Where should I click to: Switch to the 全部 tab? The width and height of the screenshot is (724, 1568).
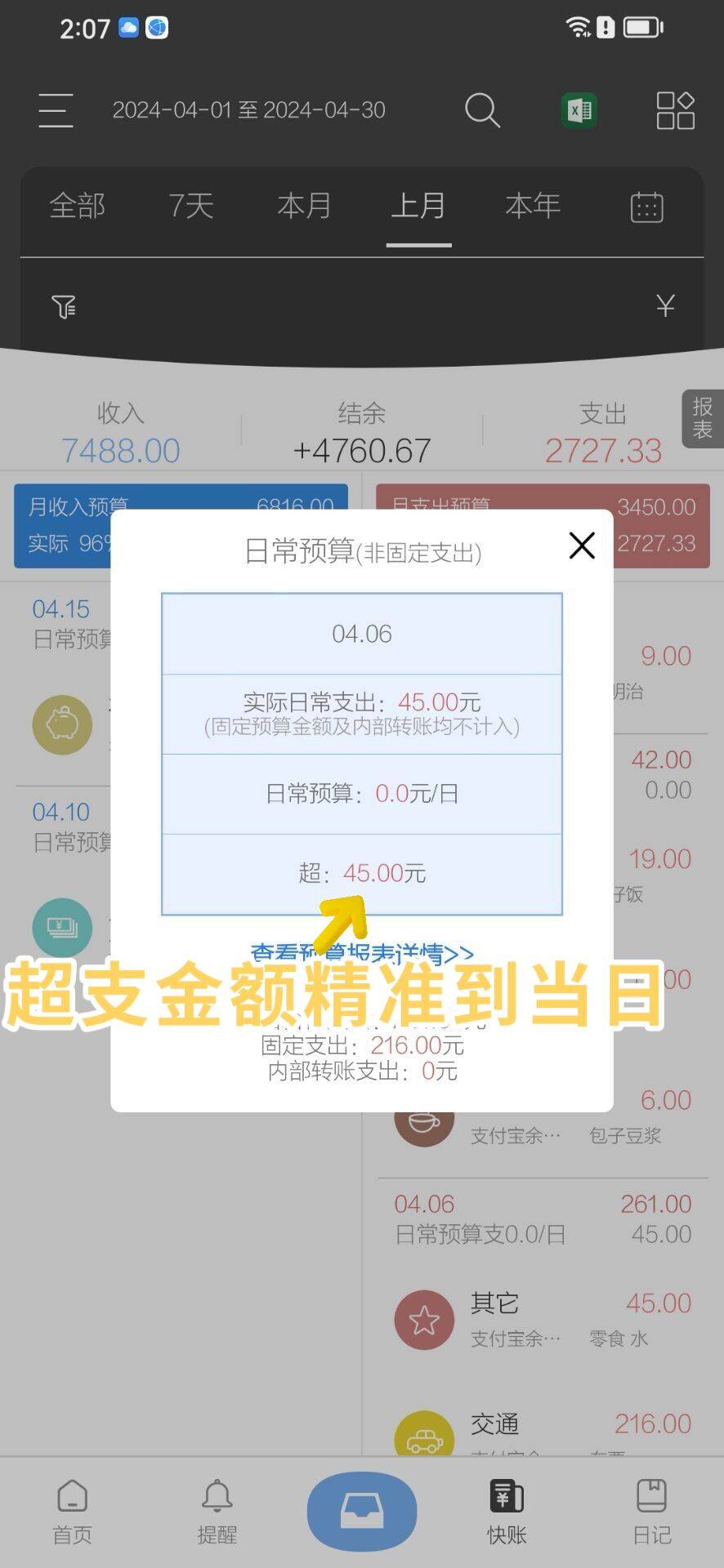(x=78, y=206)
